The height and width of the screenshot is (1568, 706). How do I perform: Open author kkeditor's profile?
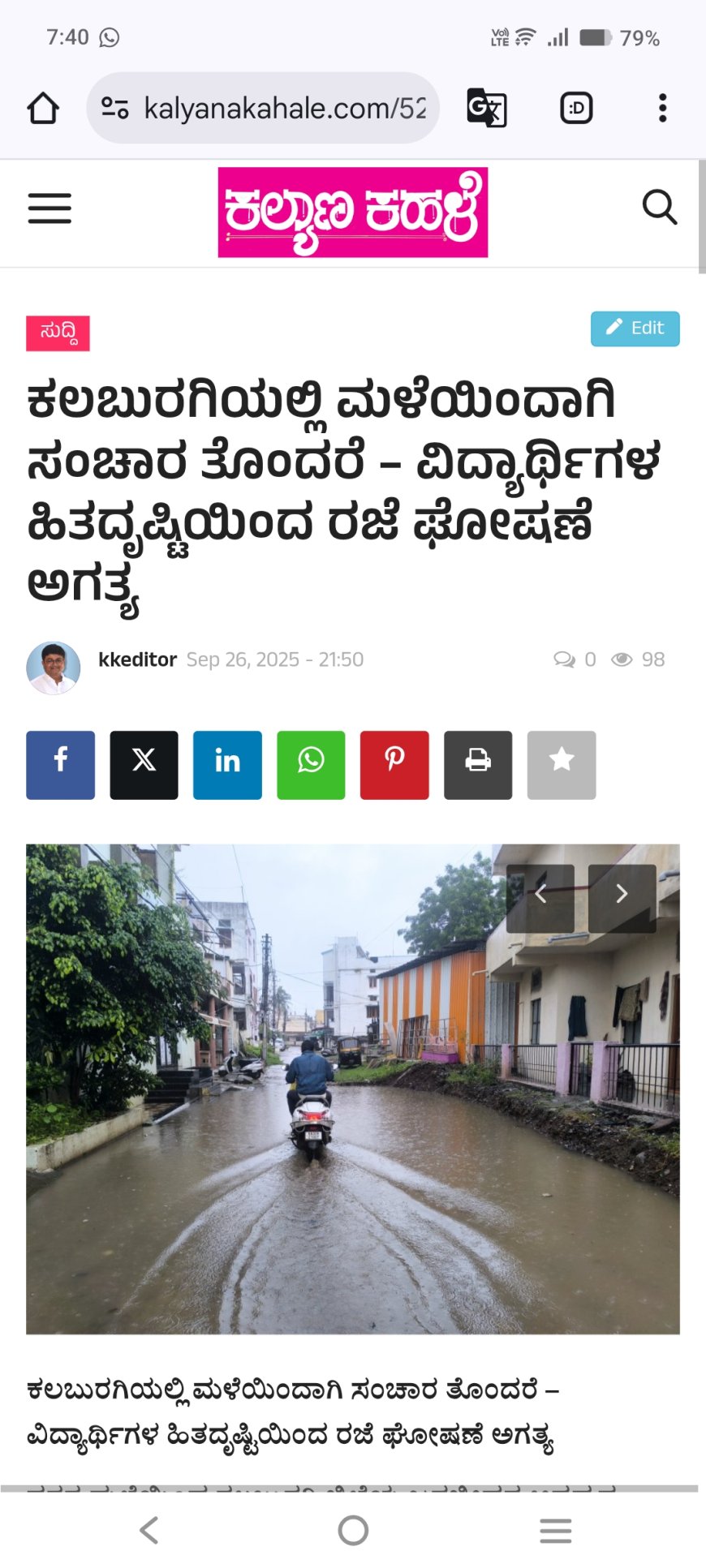(x=137, y=659)
